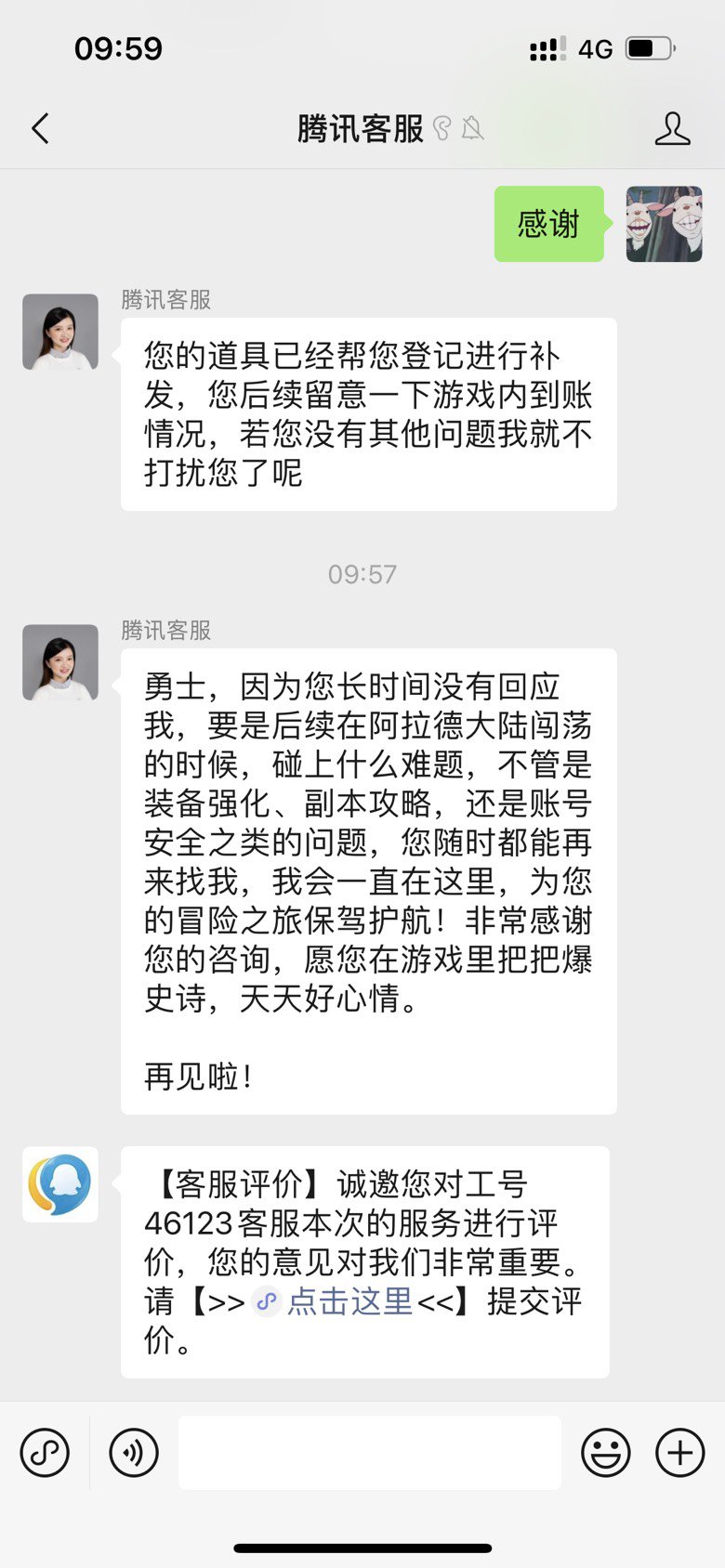Open my own avatar beside 感谢
The height and width of the screenshot is (1568, 725).
click(664, 224)
